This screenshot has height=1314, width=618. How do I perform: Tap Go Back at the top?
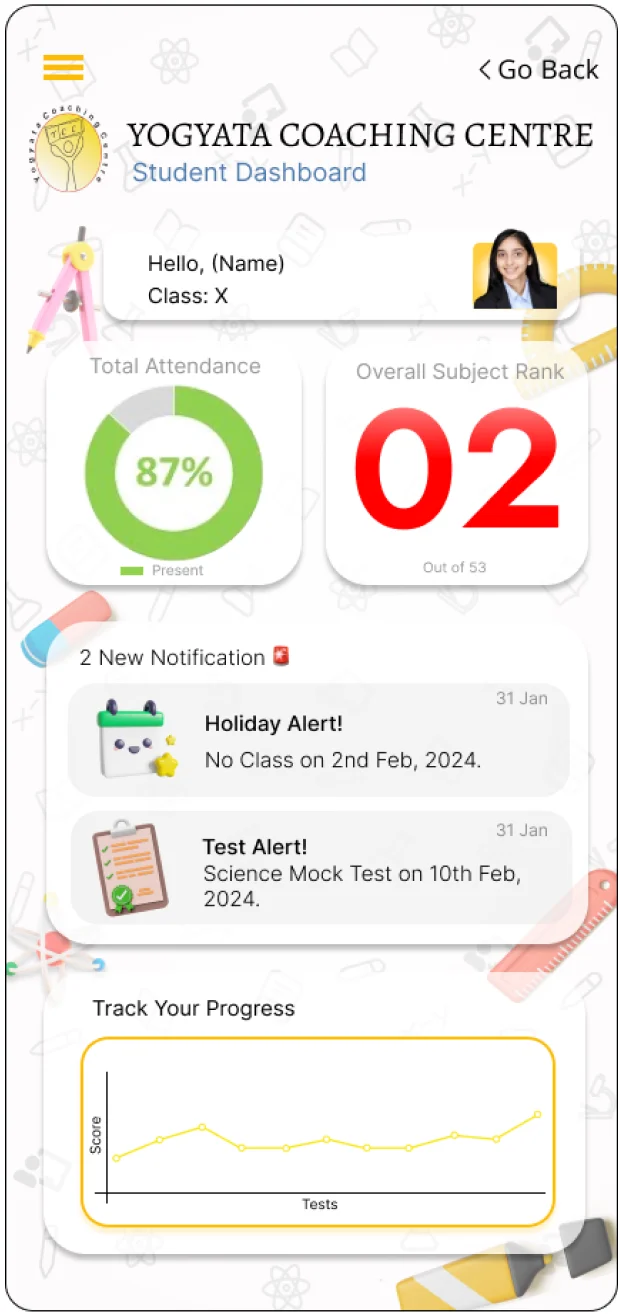tap(538, 69)
